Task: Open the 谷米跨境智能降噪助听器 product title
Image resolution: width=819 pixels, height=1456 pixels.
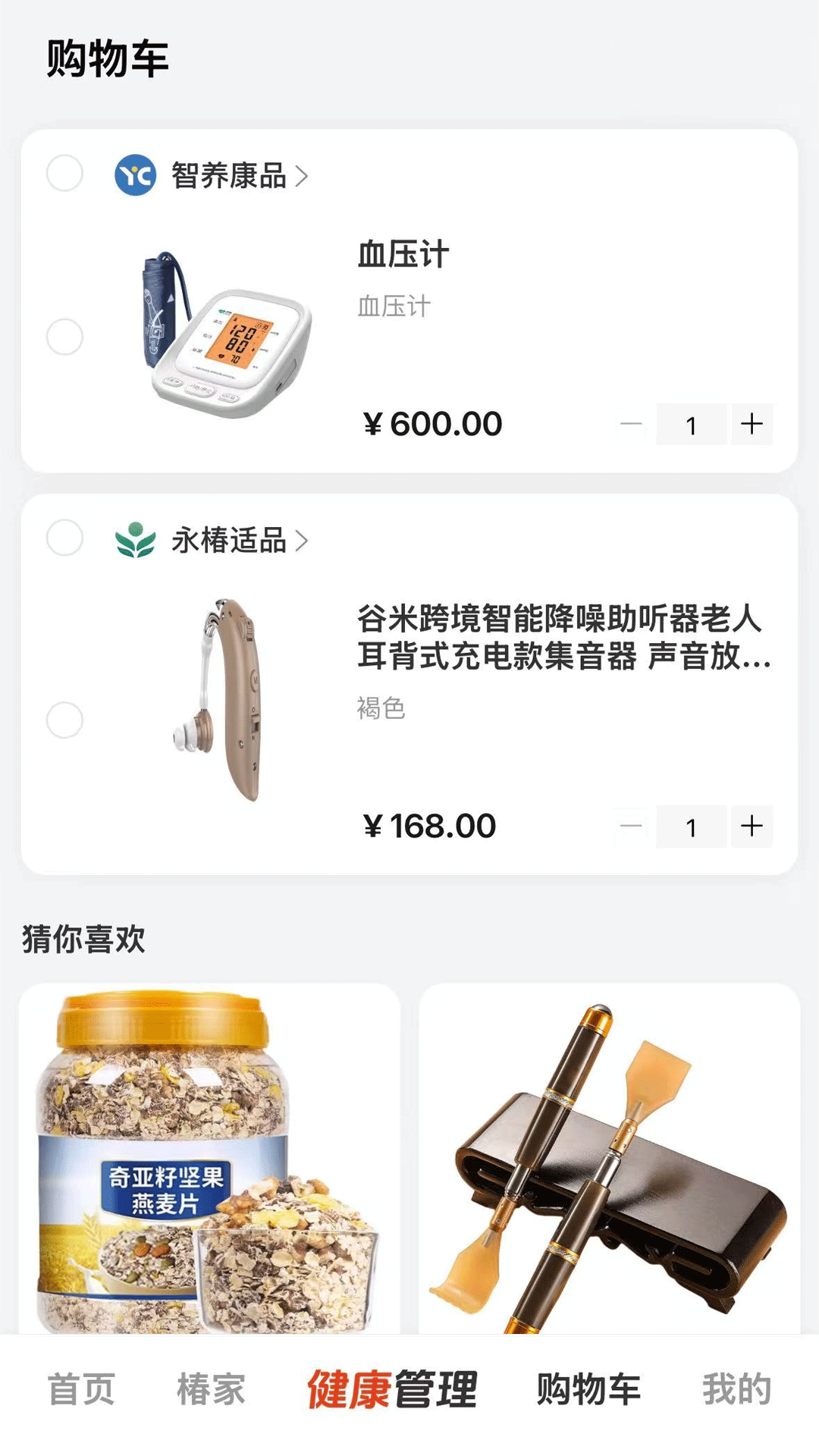Action: pos(563,639)
